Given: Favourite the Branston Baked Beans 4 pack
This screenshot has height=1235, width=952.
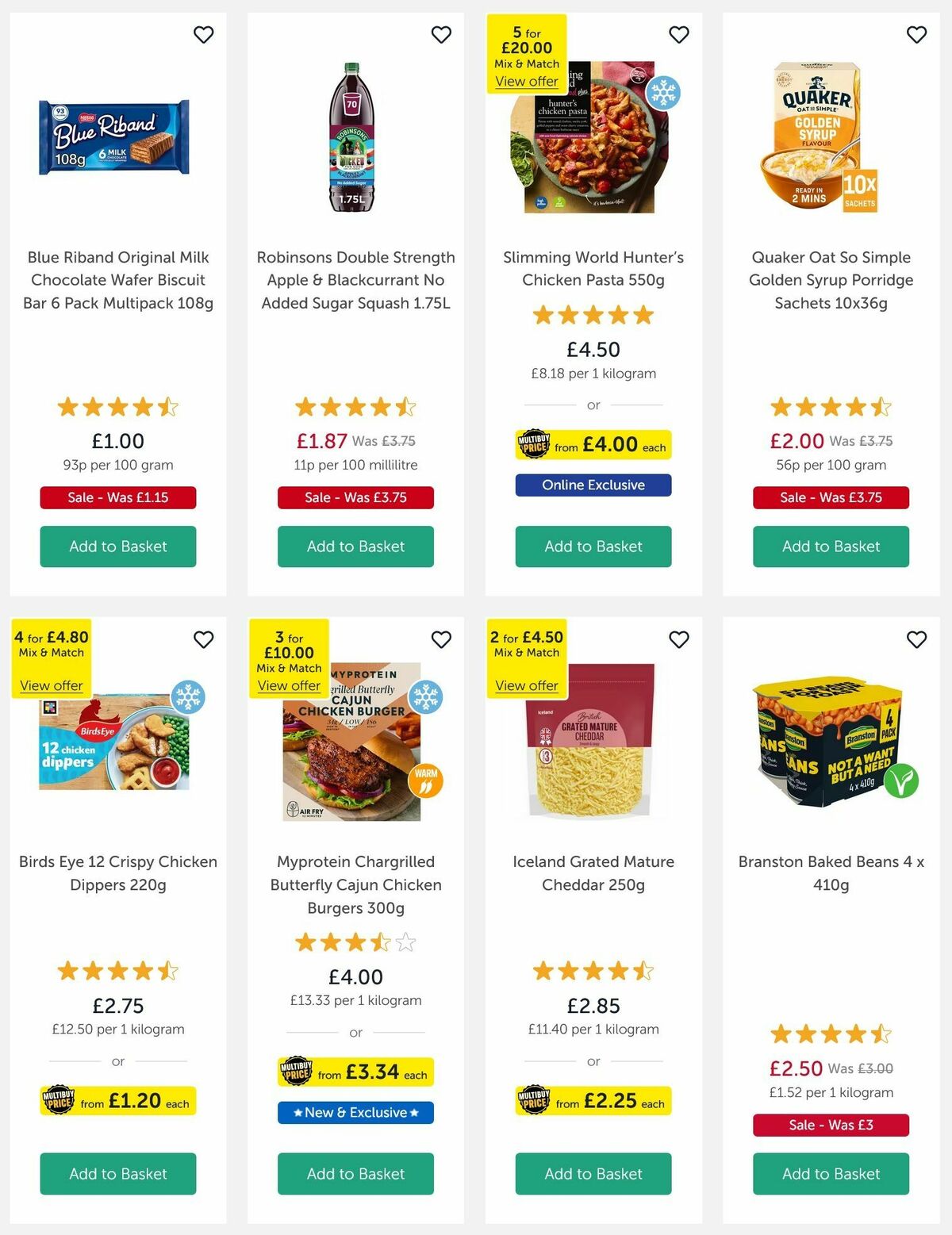Looking at the screenshot, I should [916, 639].
